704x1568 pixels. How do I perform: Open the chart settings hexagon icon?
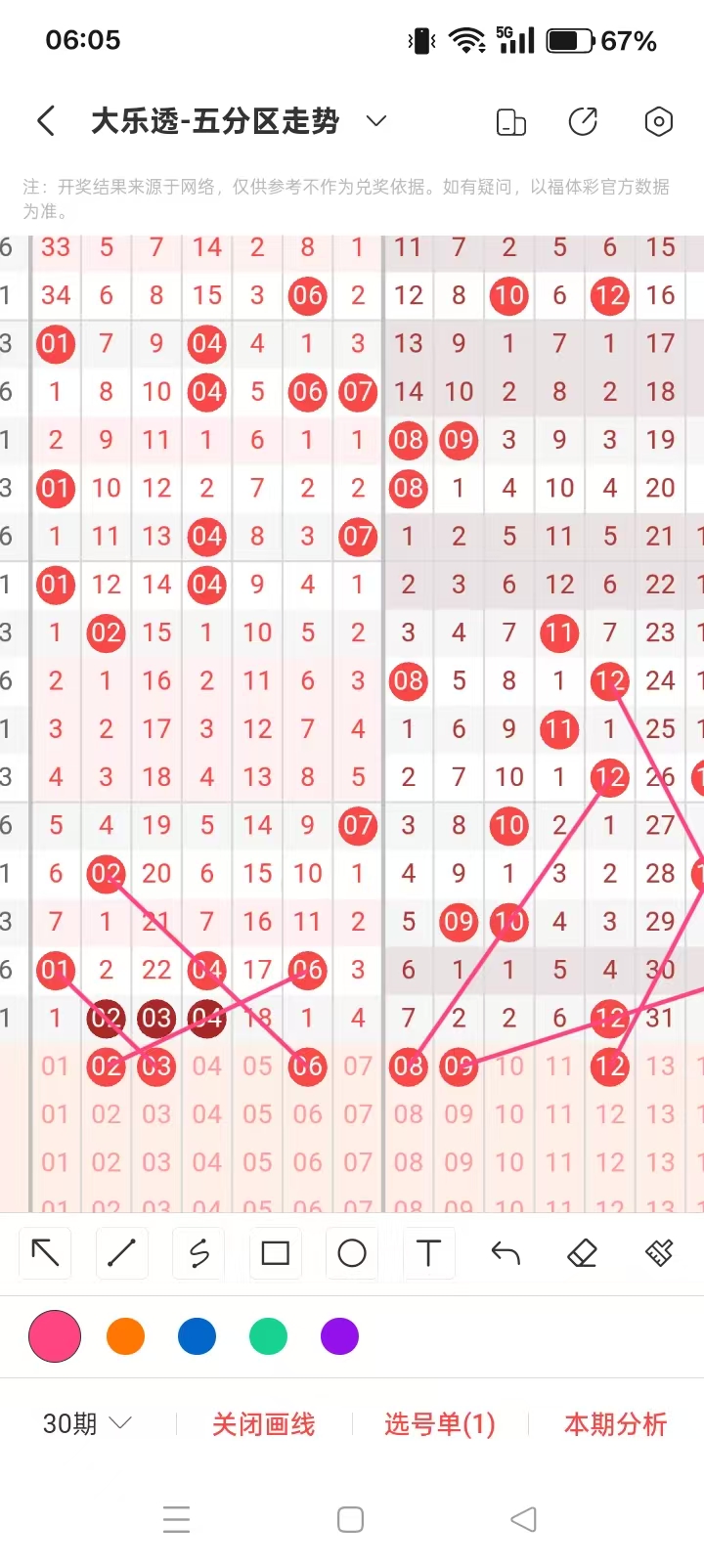(x=658, y=121)
